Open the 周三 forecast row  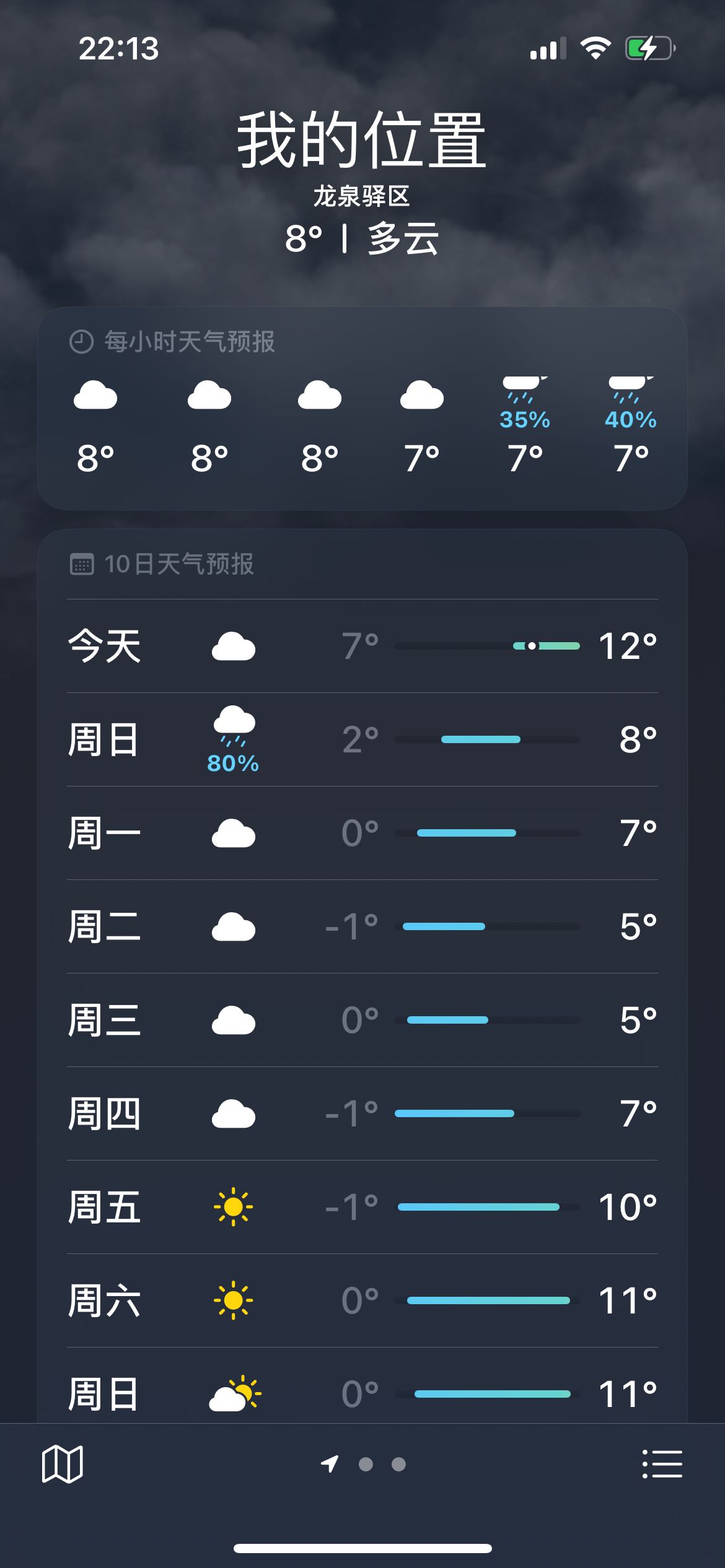pyautogui.click(x=362, y=1020)
